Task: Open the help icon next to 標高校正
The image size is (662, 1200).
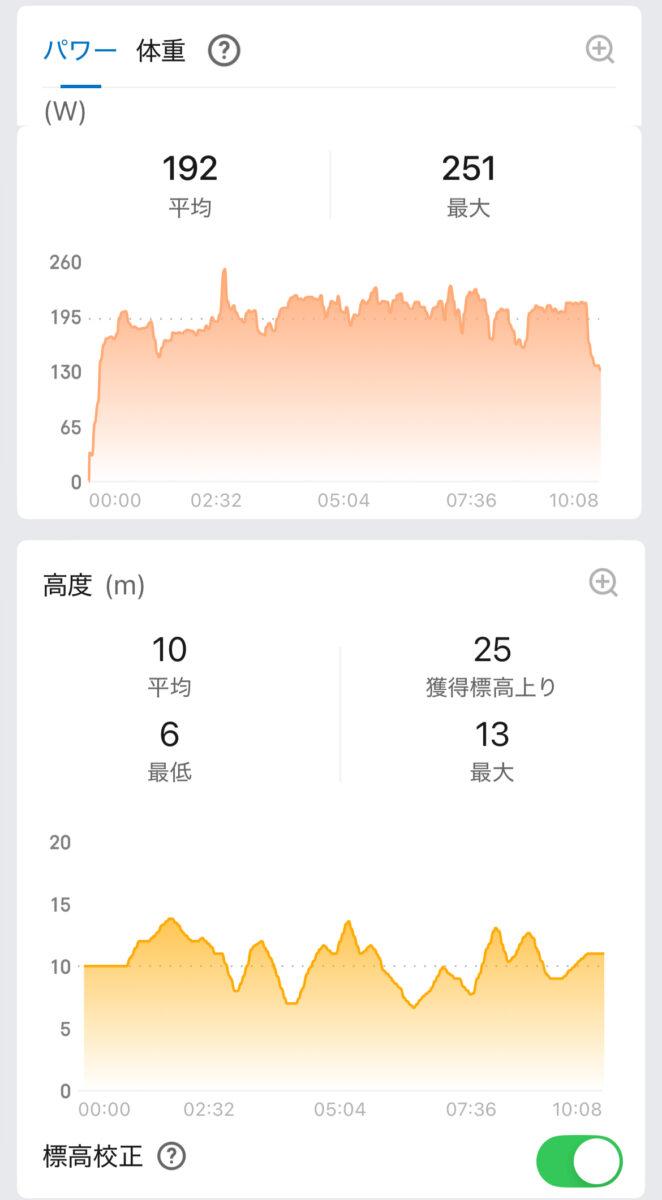Action: pyautogui.click(x=173, y=1158)
